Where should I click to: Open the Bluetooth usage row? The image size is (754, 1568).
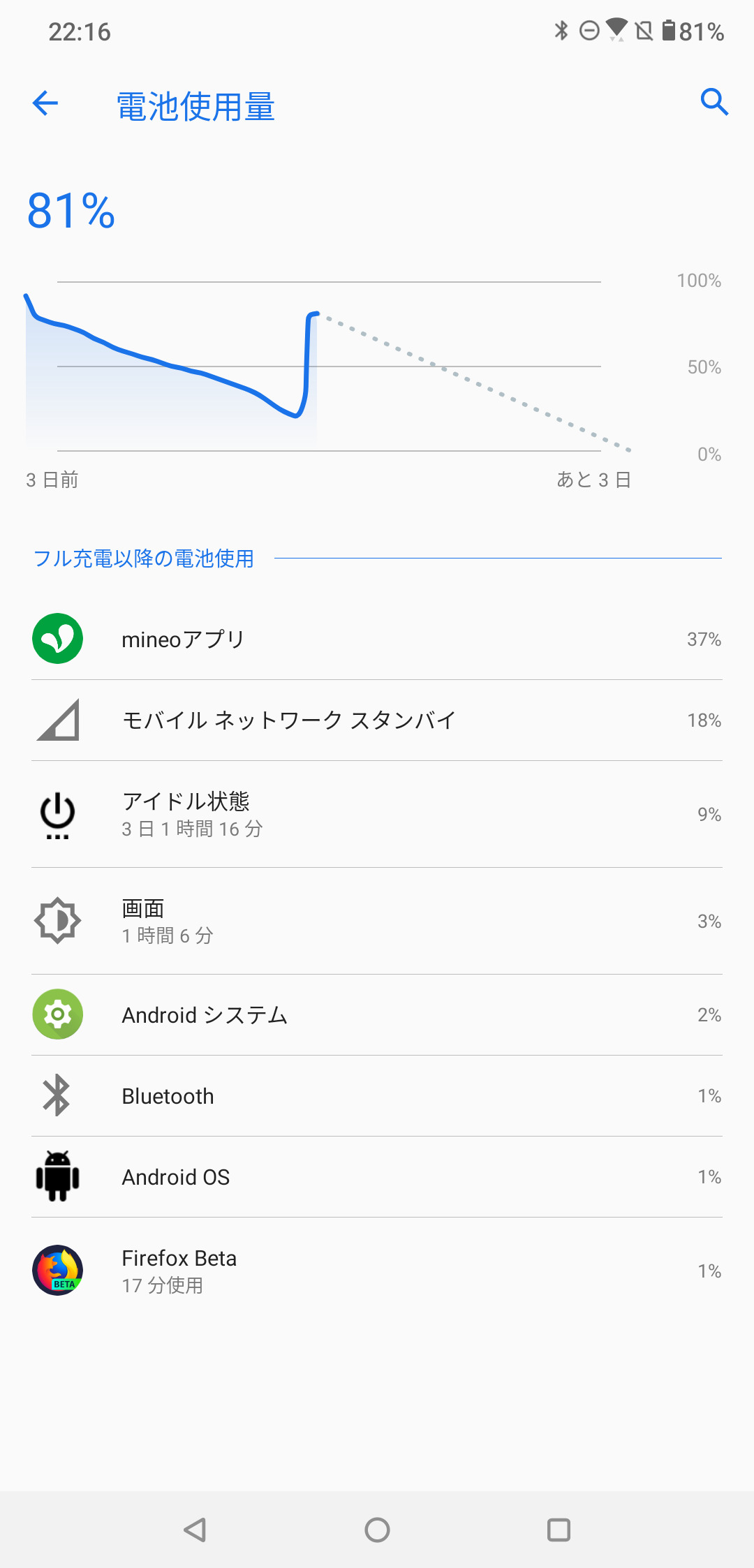[377, 1095]
